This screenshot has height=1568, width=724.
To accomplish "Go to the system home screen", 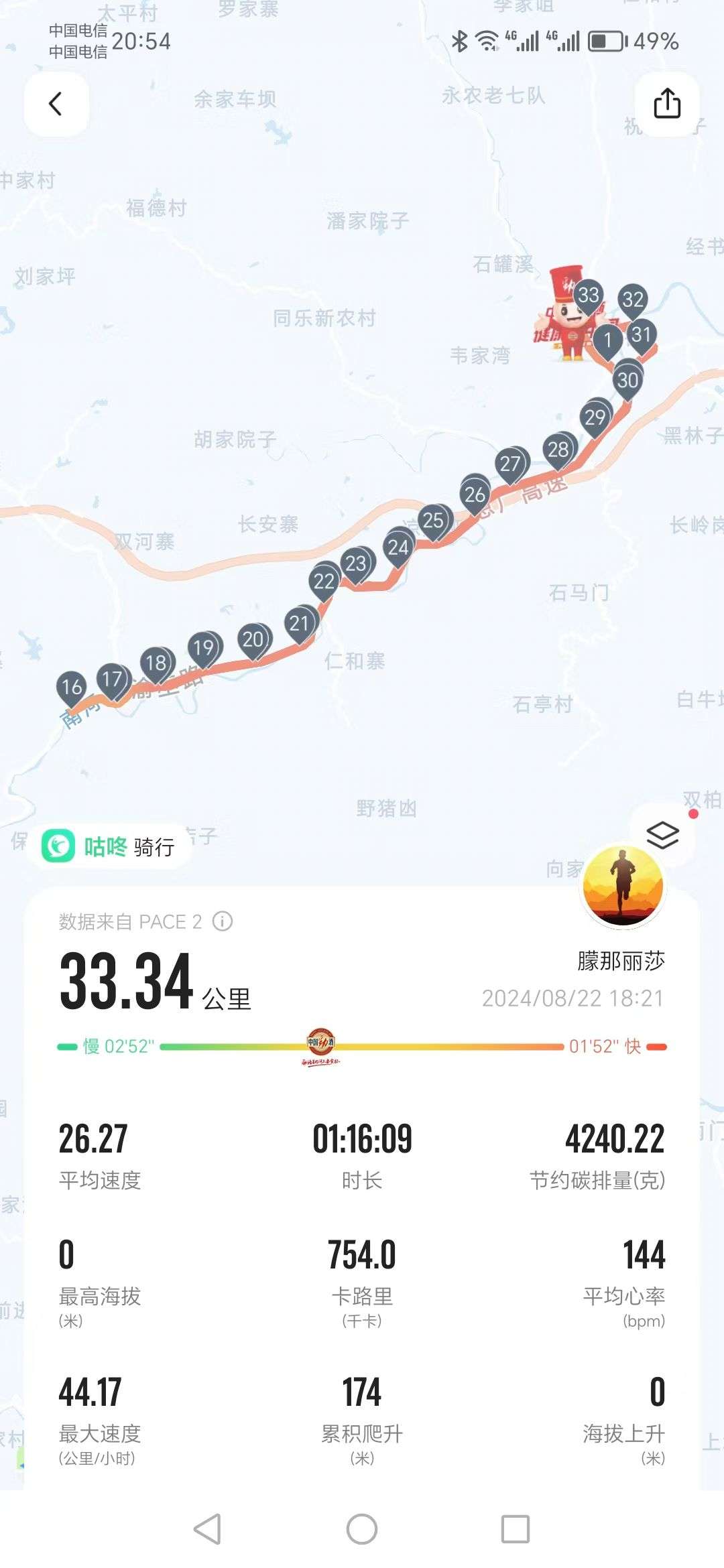I will (362, 1529).
